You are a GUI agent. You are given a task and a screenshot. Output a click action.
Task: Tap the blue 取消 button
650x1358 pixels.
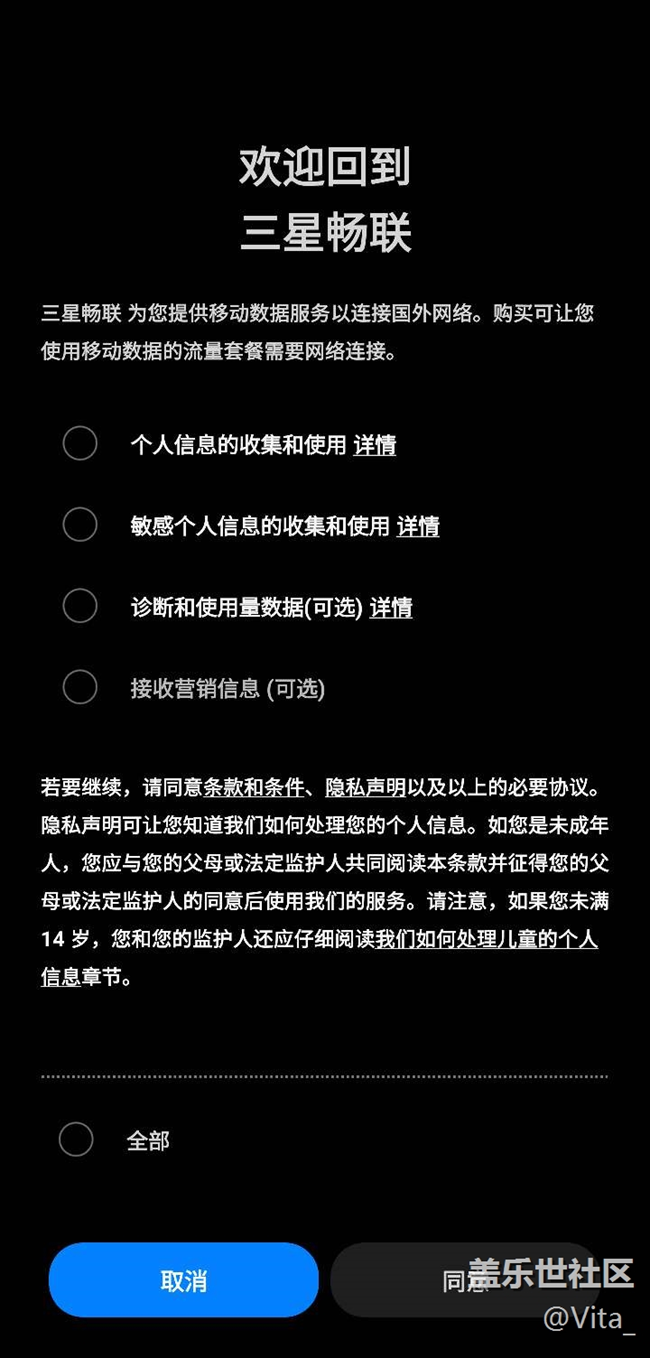(x=184, y=1280)
